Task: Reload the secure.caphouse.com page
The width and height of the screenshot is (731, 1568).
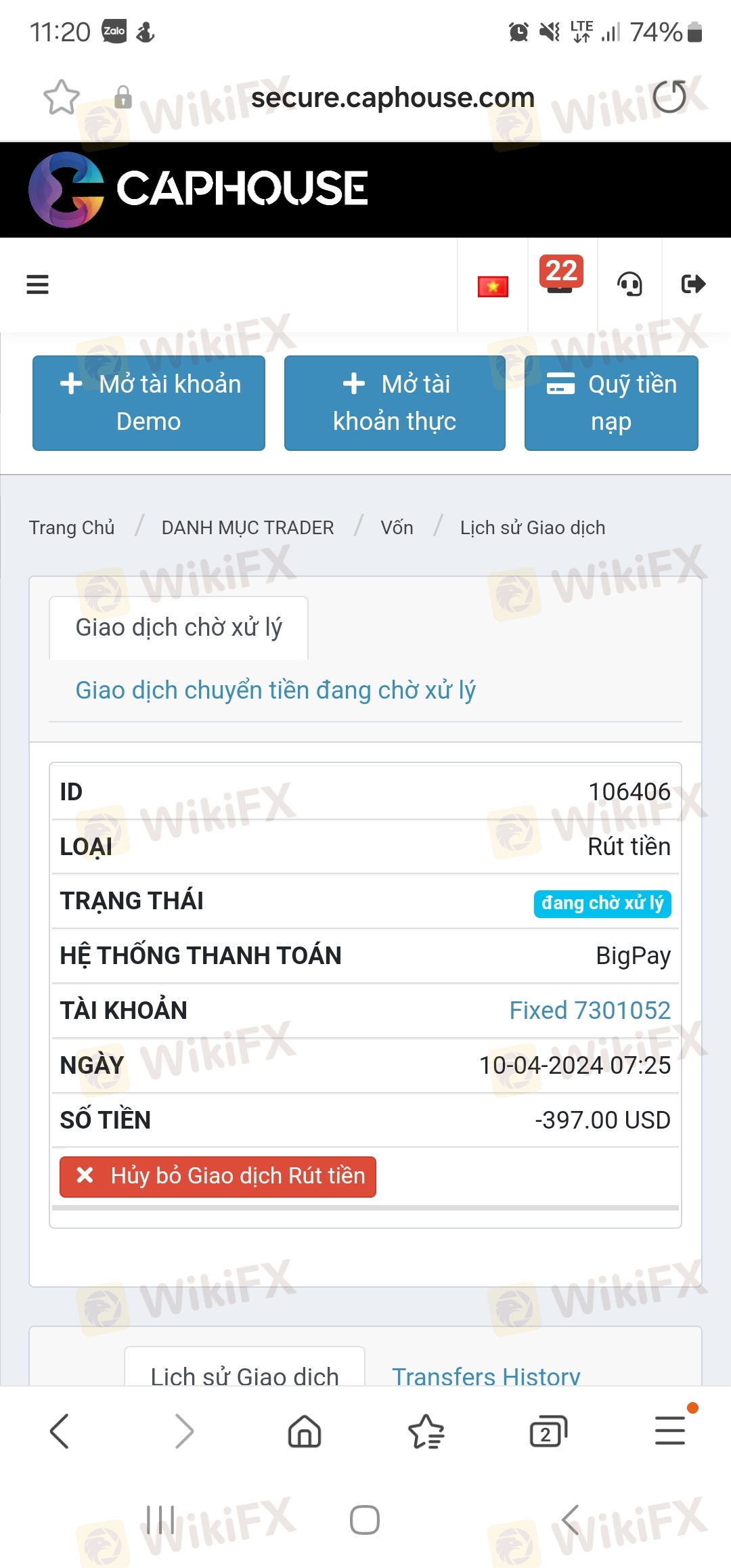Action: (669, 97)
